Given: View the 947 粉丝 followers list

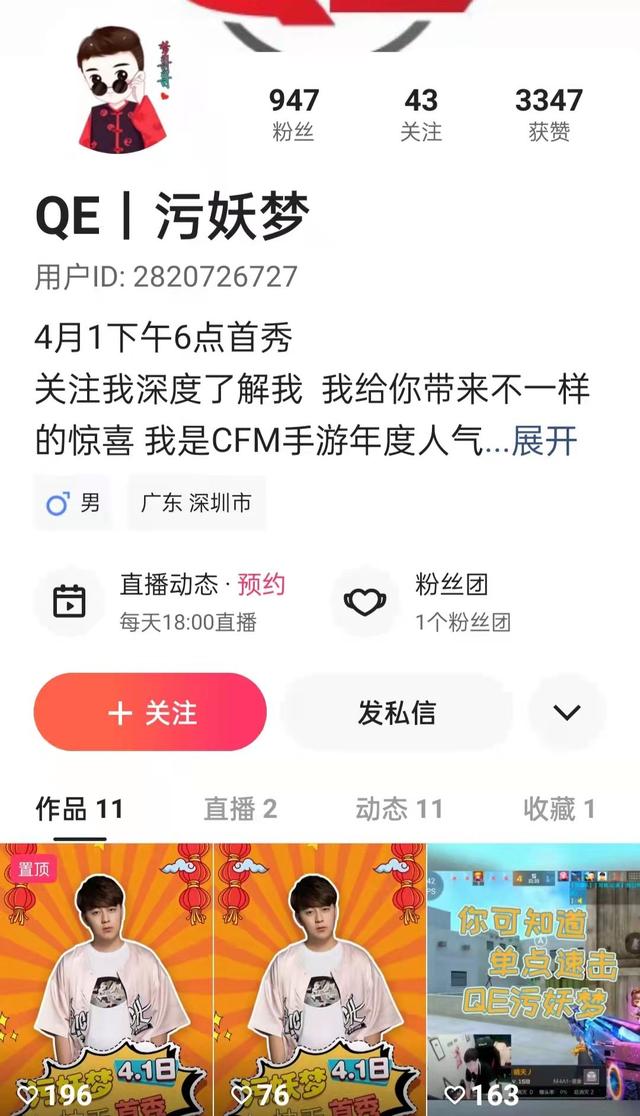Looking at the screenshot, I should [x=293, y=115].
